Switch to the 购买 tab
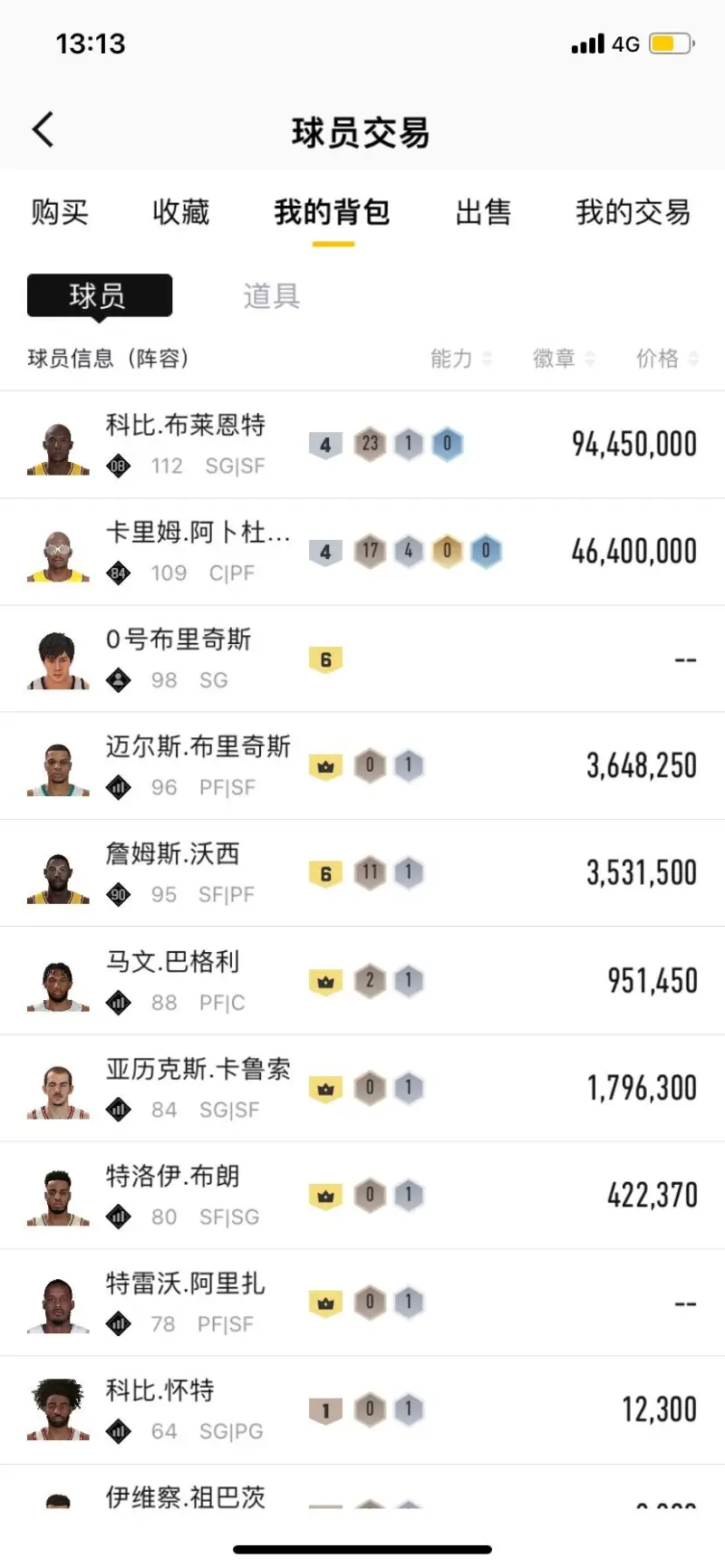The height and width of the screenshot is (1568, 725). 60,212
